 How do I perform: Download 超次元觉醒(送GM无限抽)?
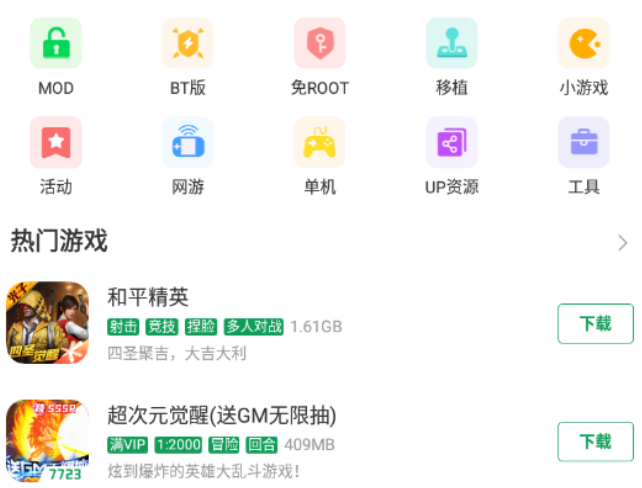tap(595, 441)
